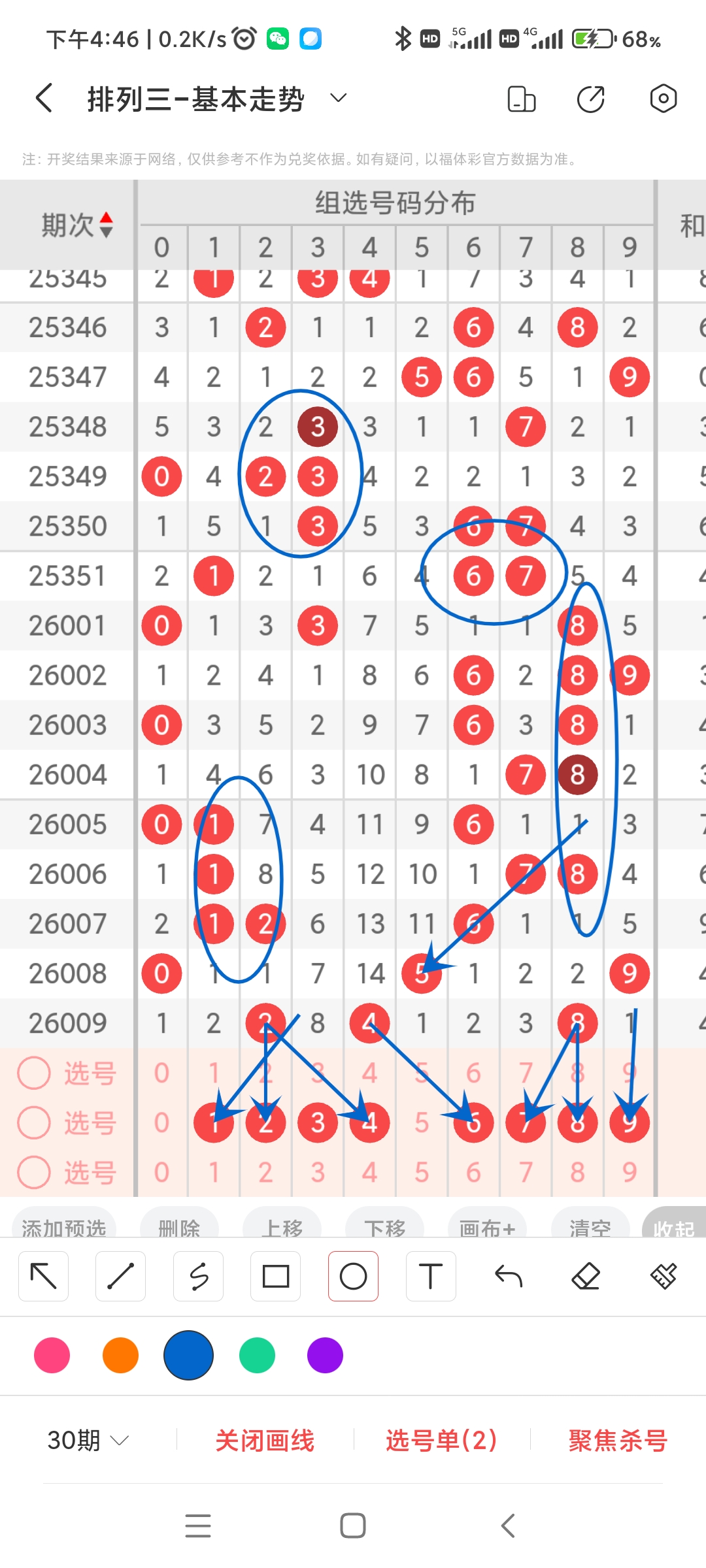
Task: Set the drawing color to green
Action: pos(257,1355)
